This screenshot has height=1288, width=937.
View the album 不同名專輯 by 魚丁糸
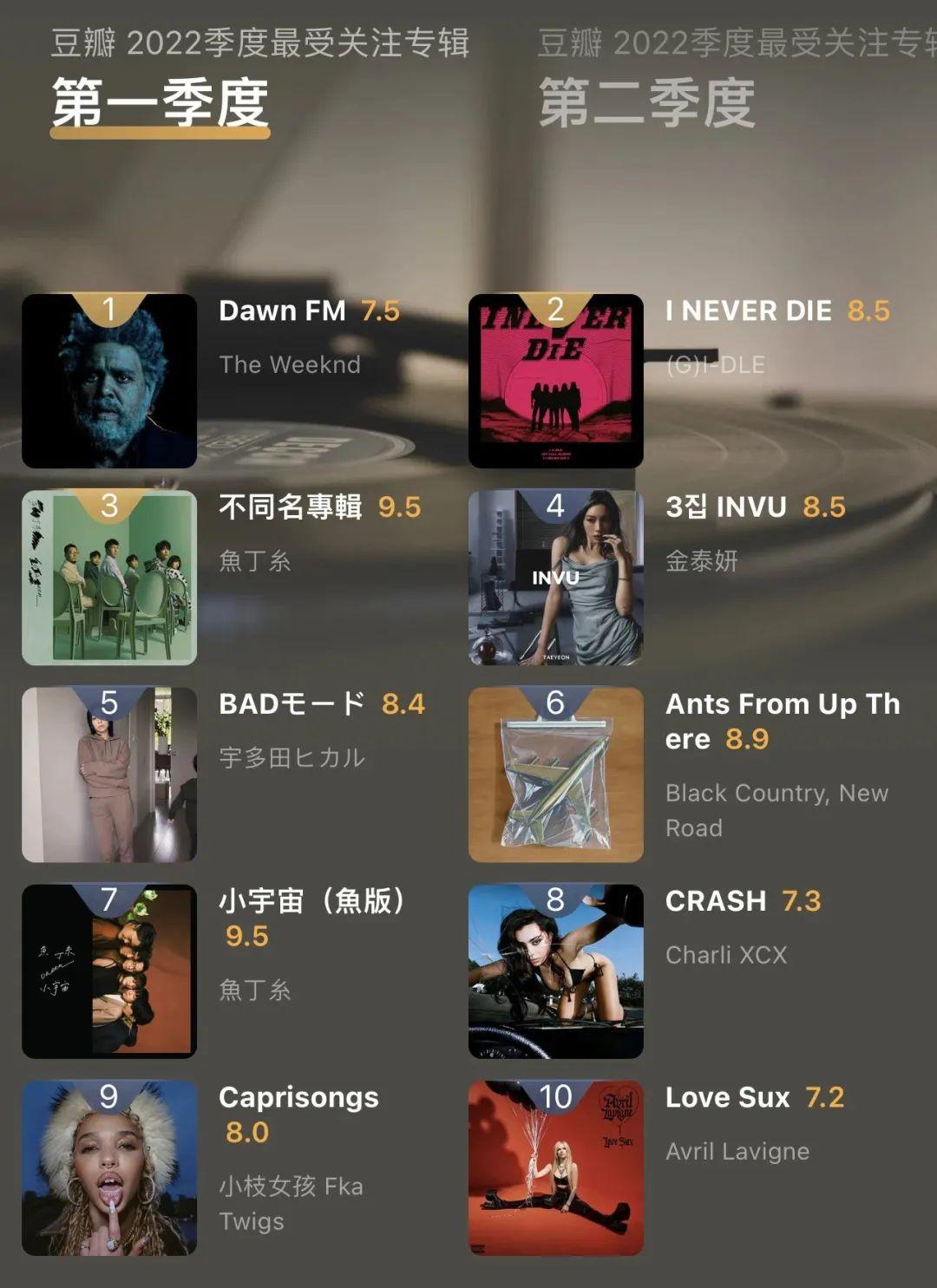(x=109, y=578)
